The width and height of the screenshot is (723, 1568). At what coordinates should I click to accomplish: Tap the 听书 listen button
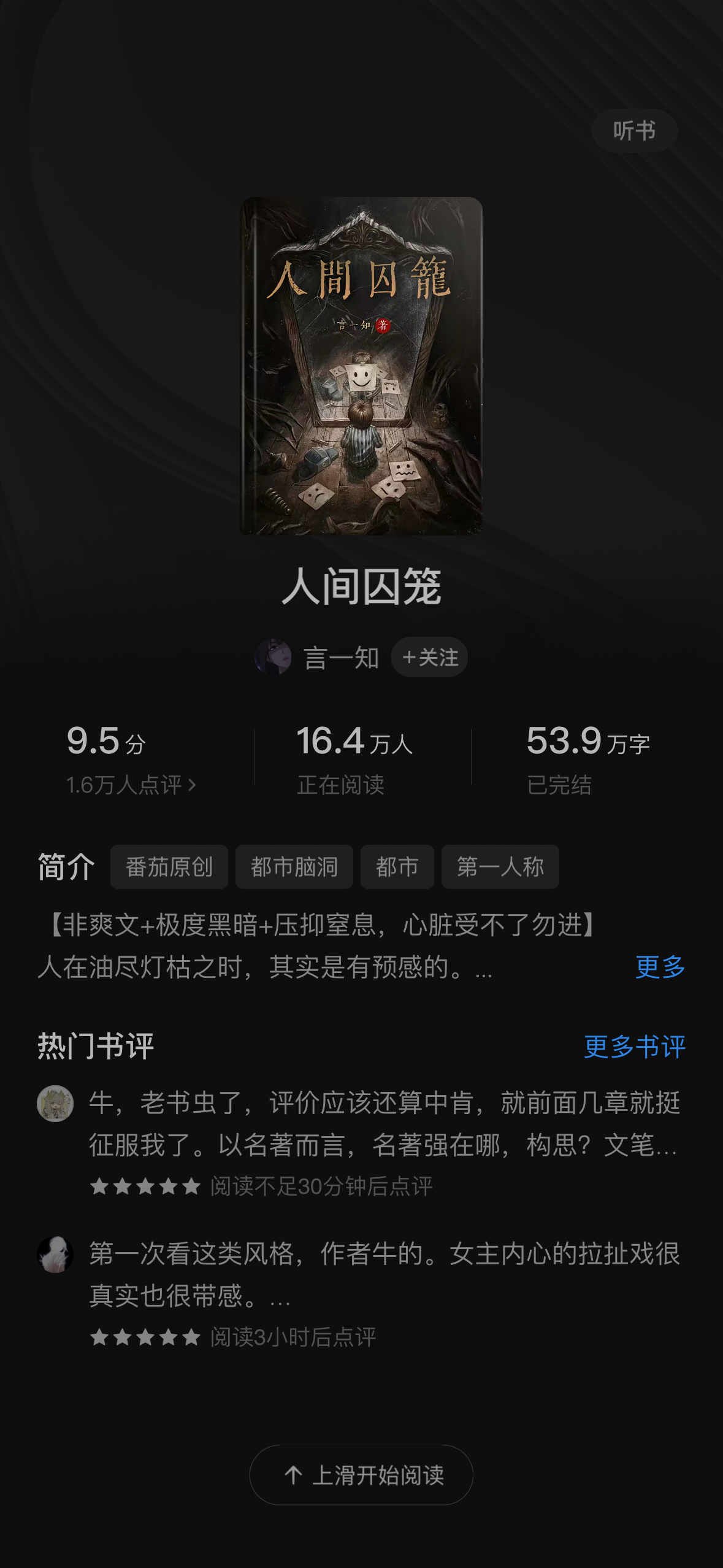click(x=634, y=131)
